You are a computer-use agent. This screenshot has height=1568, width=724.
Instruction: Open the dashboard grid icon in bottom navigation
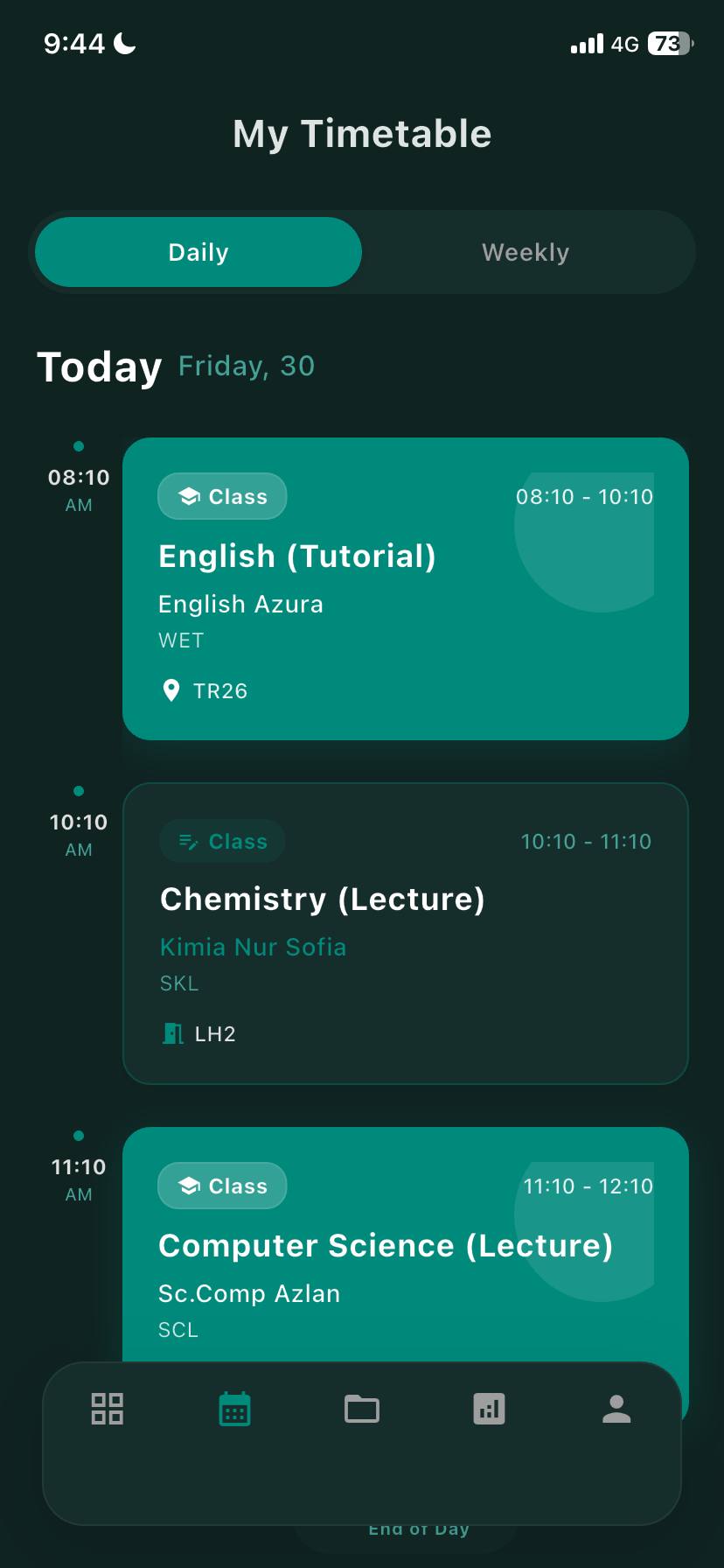pyautogui.click(x=106, y=1408)
